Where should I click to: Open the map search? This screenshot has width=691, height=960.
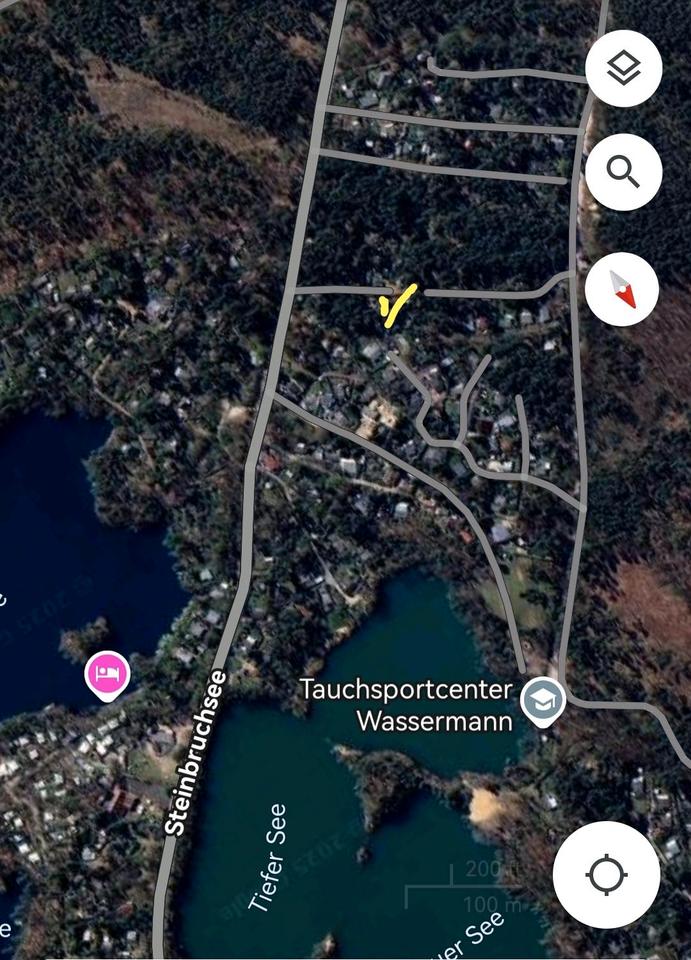[623, 172]
